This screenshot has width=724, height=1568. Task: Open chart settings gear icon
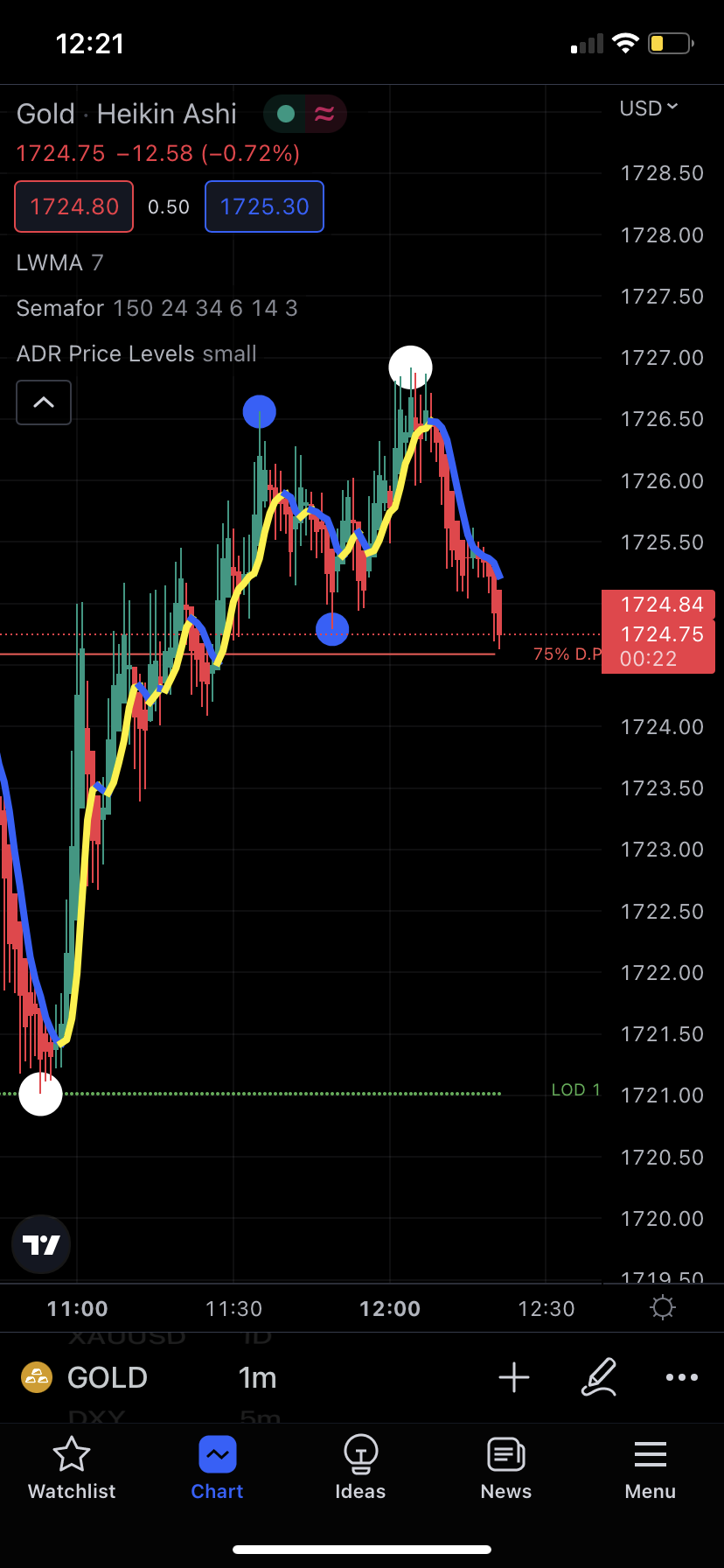point(663,1308)
